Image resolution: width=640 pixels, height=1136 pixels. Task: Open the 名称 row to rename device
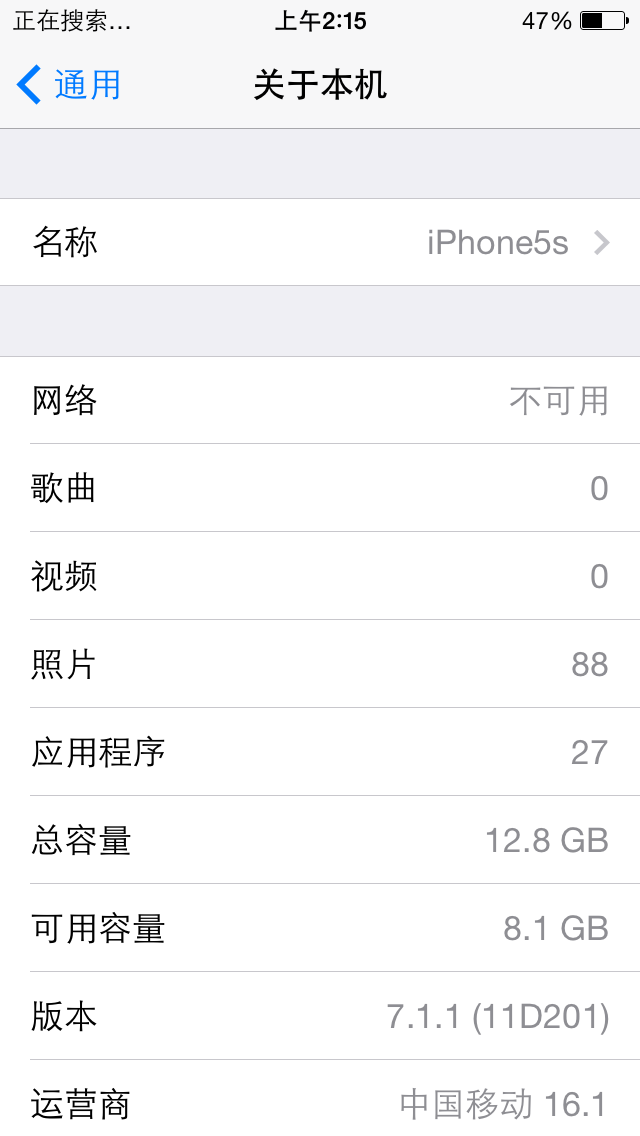(x=320, y=242)
